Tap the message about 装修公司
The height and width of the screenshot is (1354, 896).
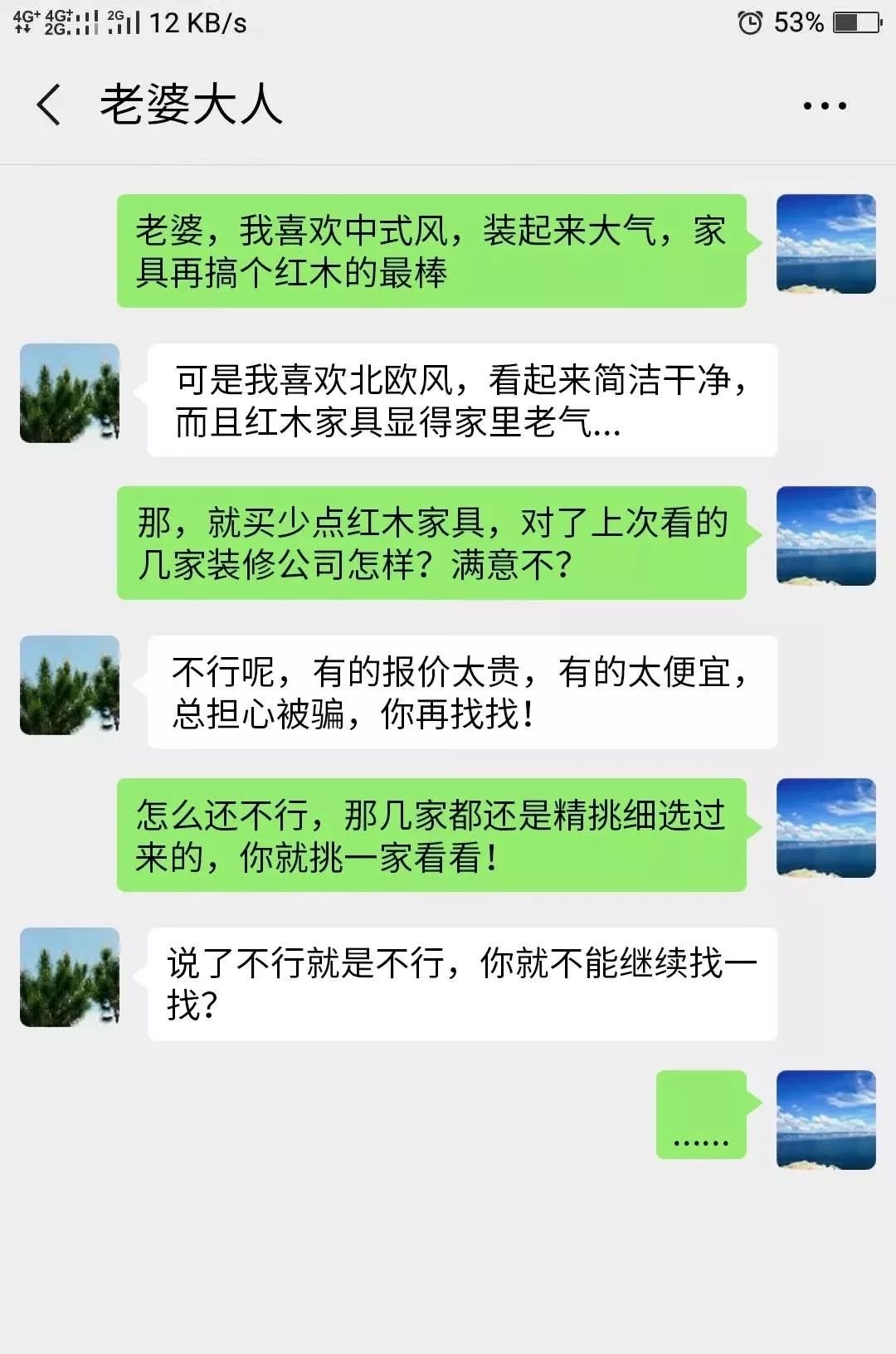point(436,543)
